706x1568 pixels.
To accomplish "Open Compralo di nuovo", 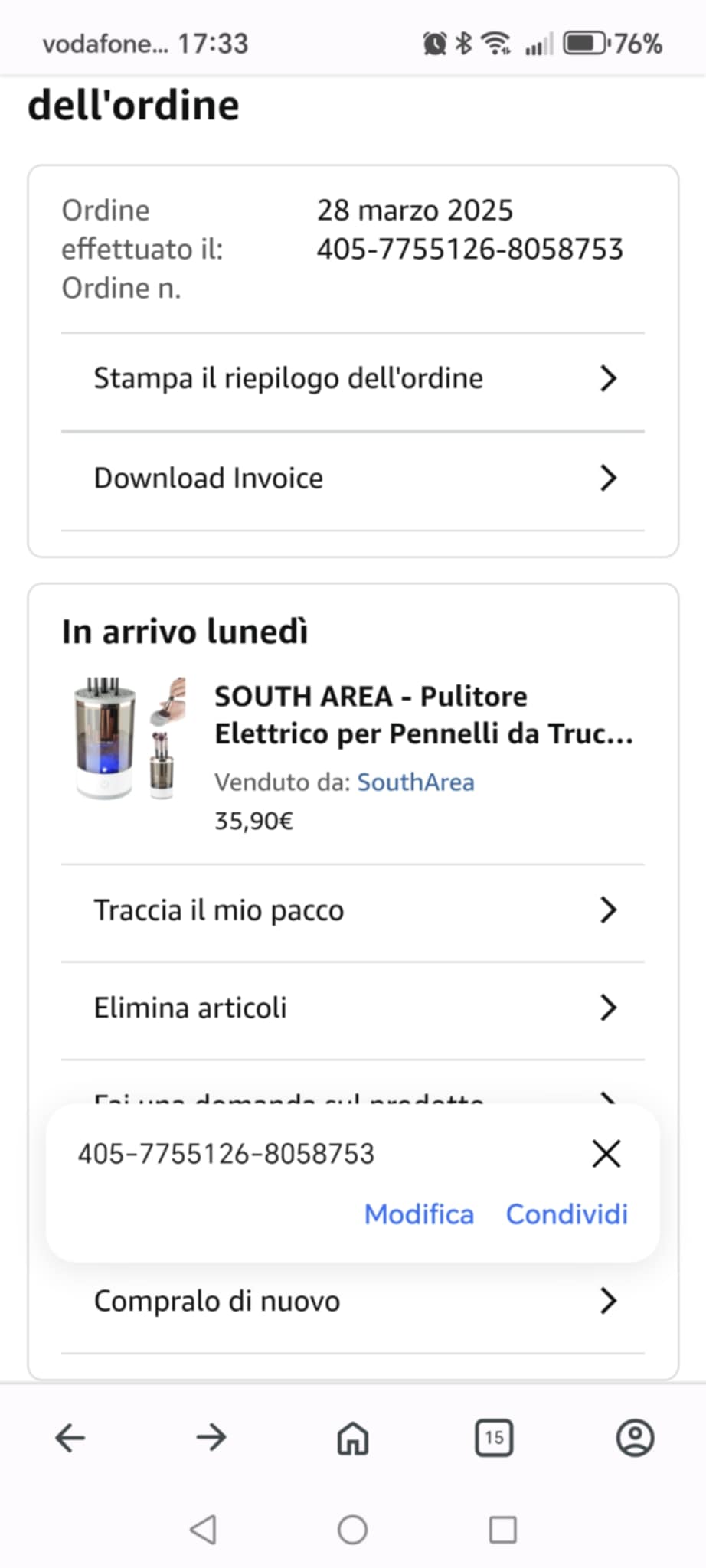I will tap(352, 1301).
